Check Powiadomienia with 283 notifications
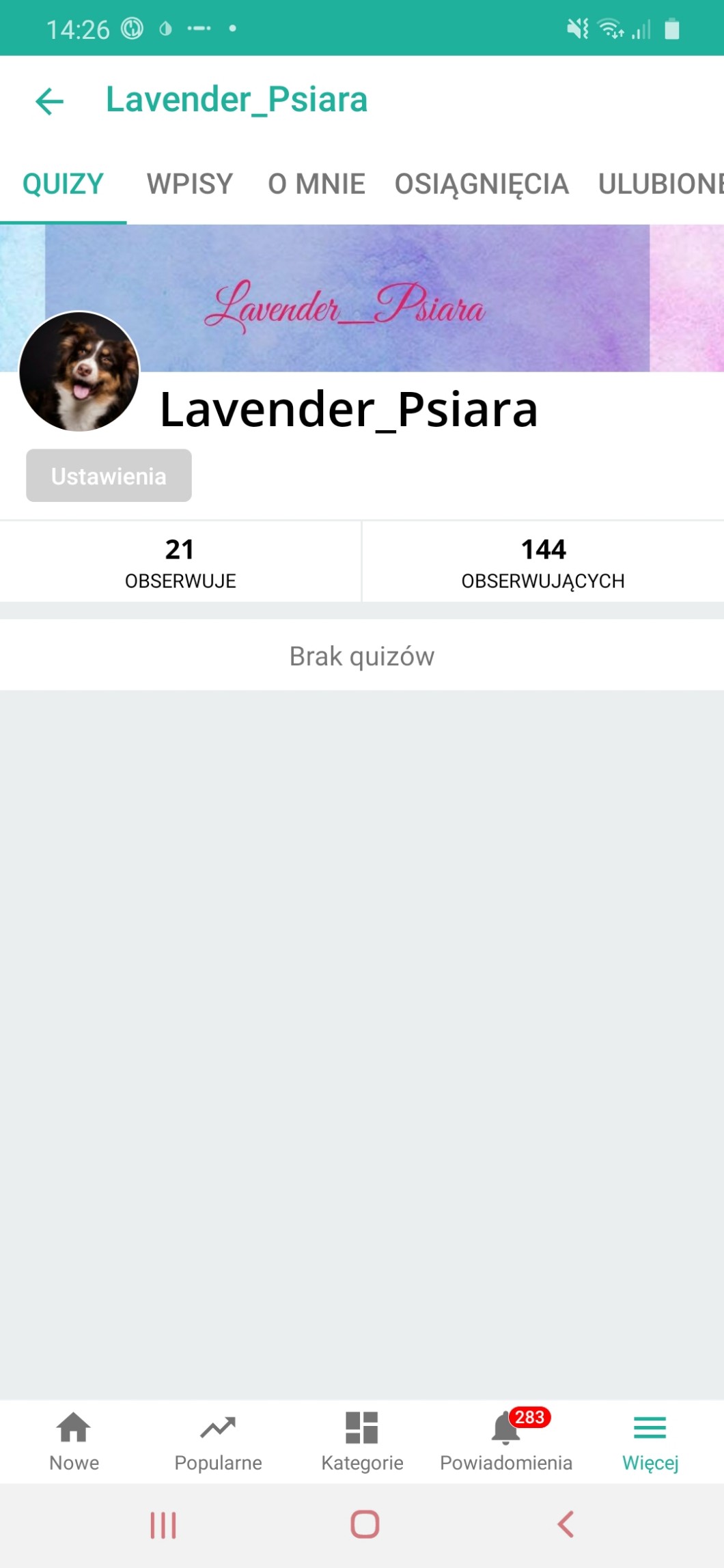 (x=506, y=1441)
